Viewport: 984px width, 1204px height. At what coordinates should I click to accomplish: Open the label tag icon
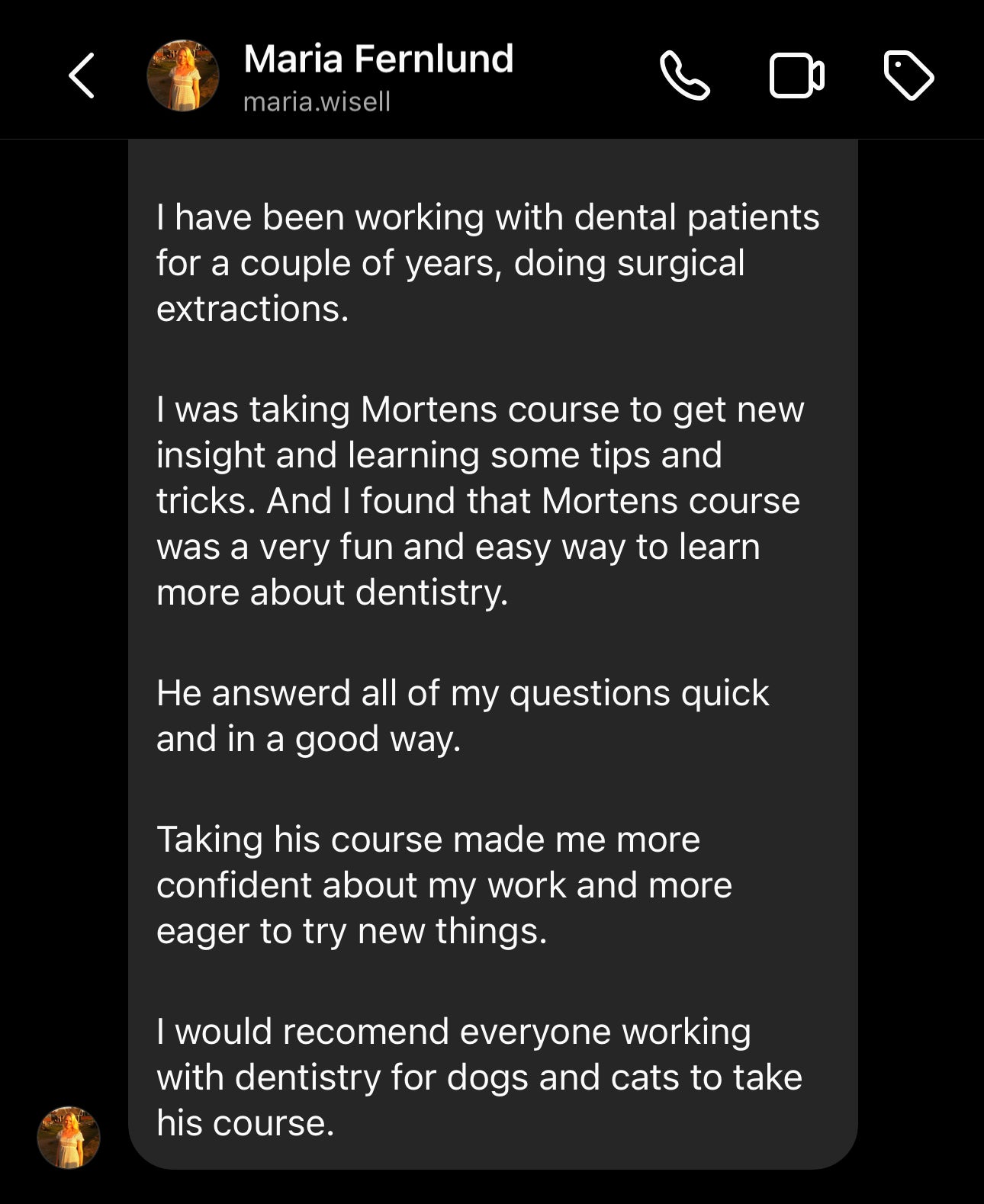(x=908, y=75)
